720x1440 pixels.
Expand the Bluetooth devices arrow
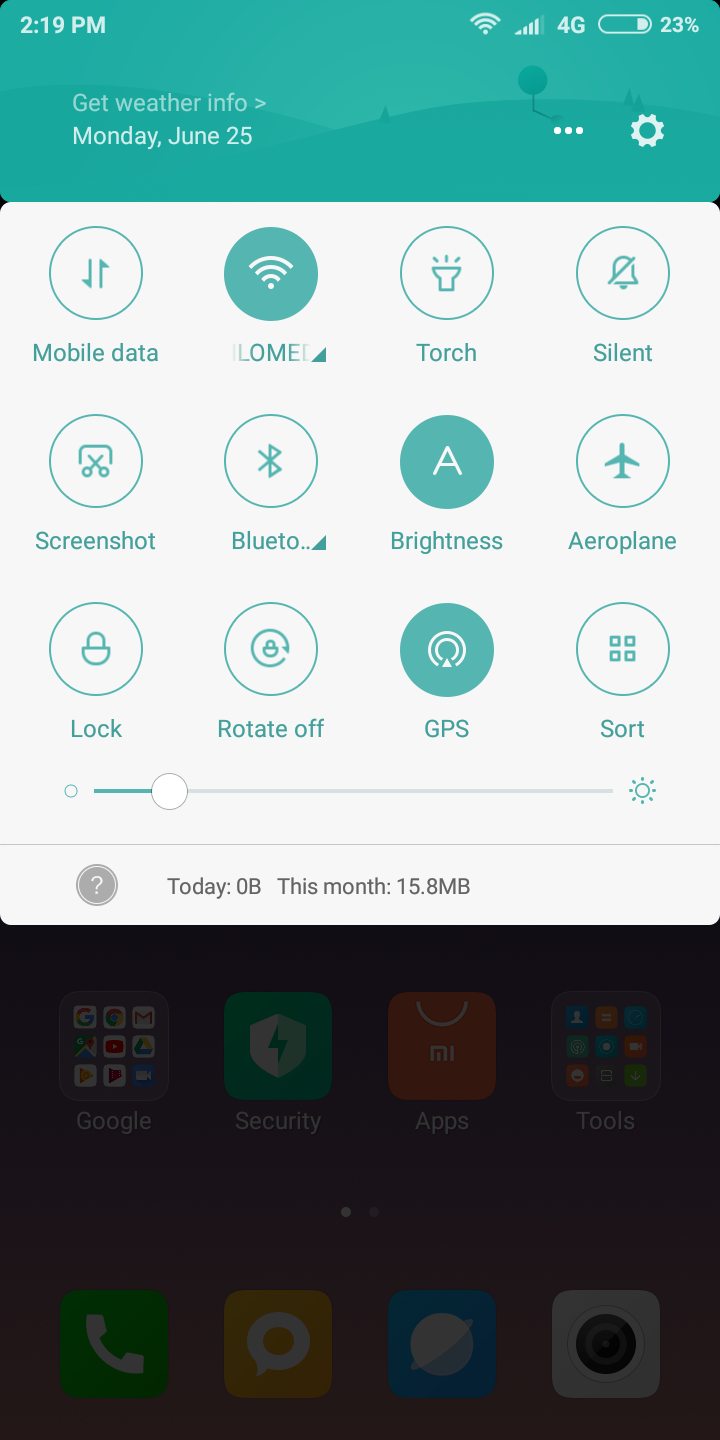(x=319, y=543)
